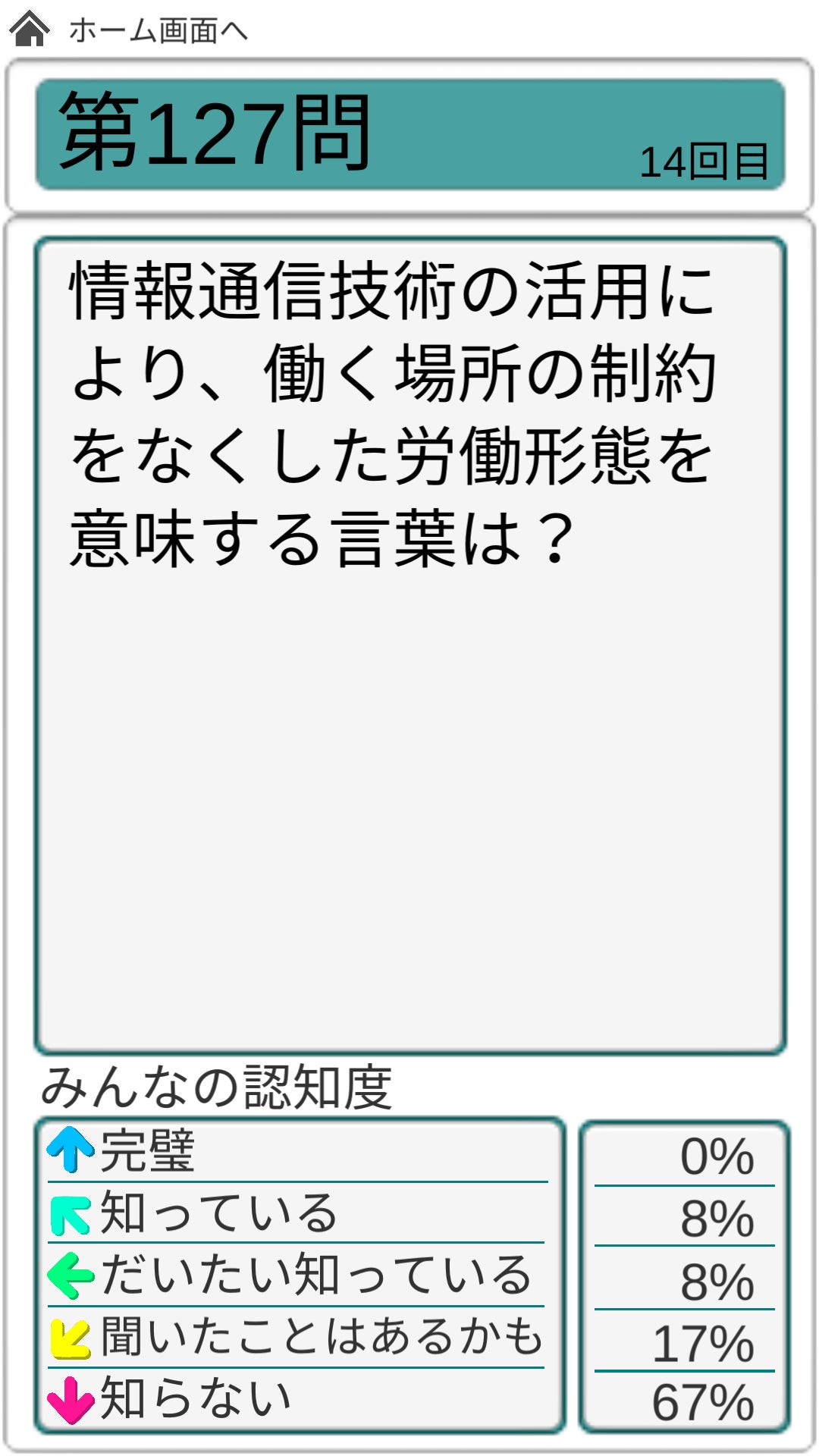Go back to ホーム画面へ home screen
The image size is (819, 1456).
(129, 30)
